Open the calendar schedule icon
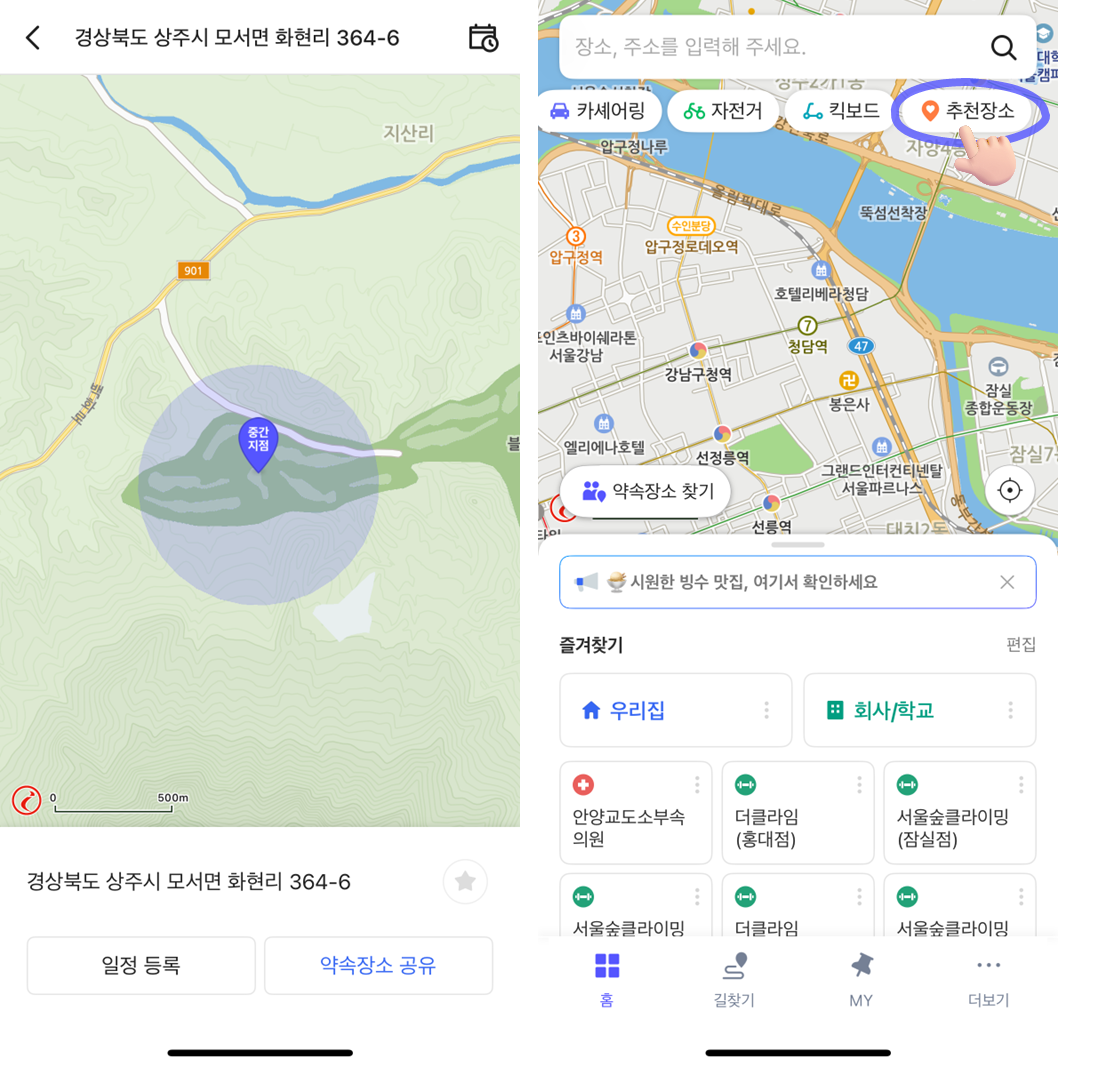This screenshot has height=1067, width=1093. click(483, 38)
